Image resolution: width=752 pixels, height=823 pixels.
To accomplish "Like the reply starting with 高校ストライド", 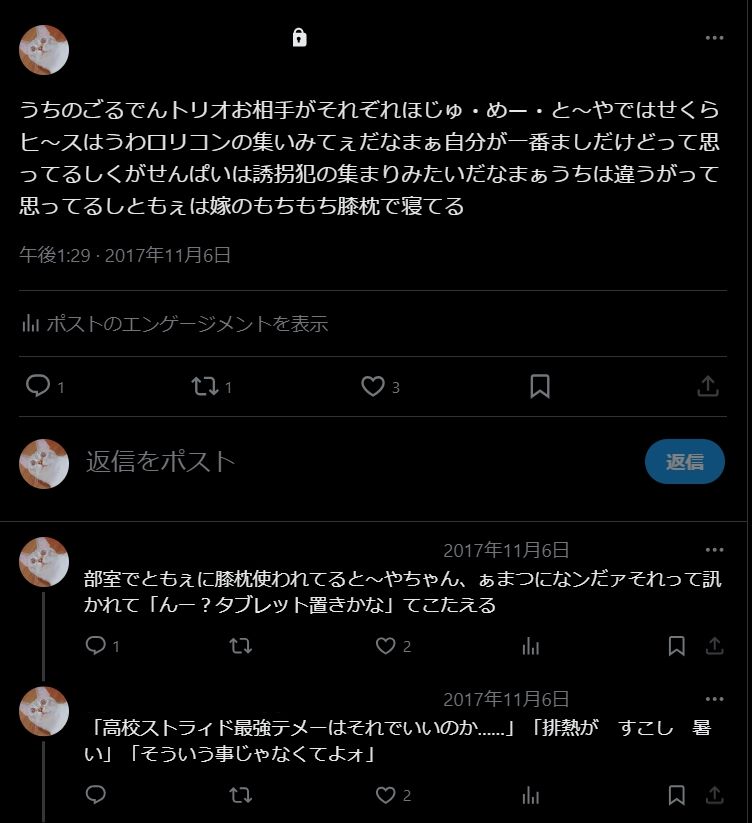I will click(386, 795).
